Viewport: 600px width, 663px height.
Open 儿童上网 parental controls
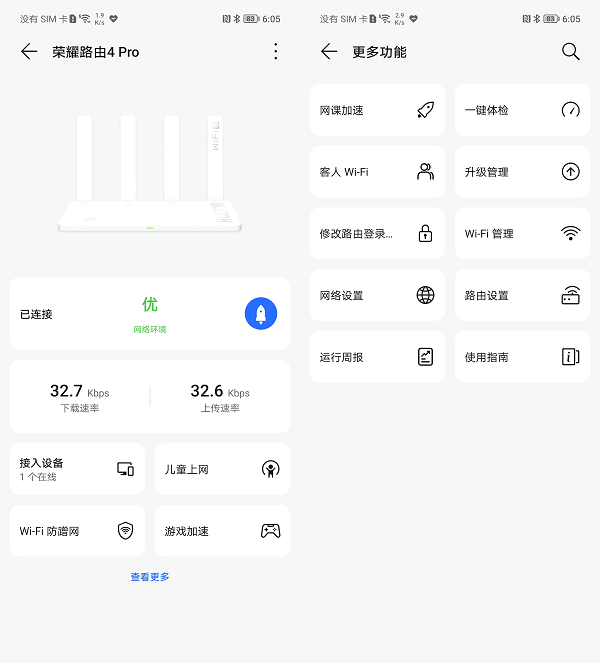[x=222, y=469]
